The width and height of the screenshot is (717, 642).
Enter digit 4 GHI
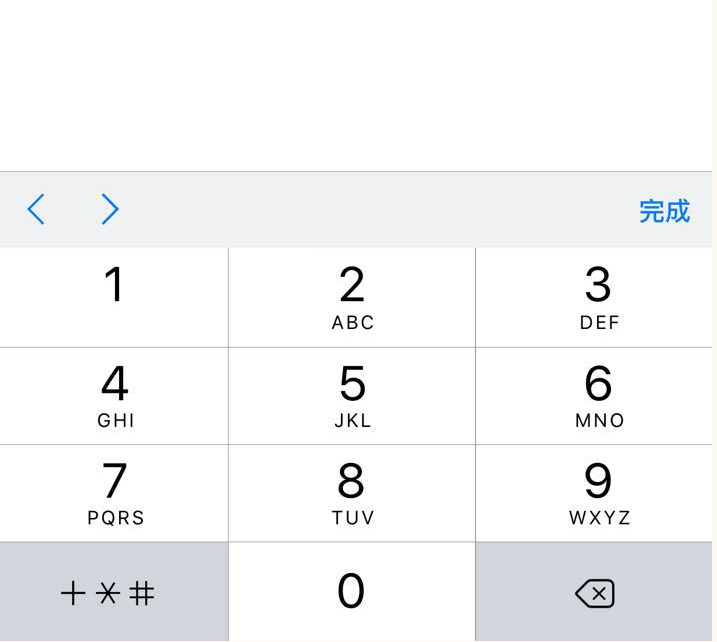114,396
